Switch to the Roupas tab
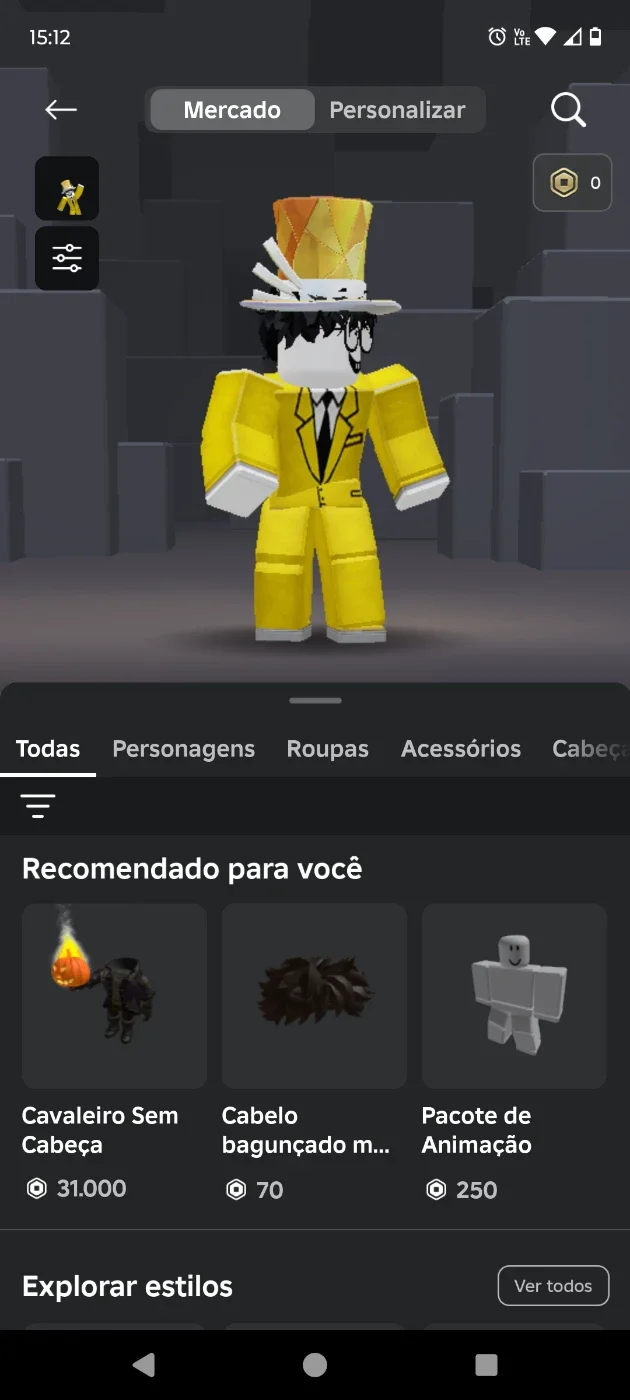The image size is (630, 1400). (x=327, y=749)
